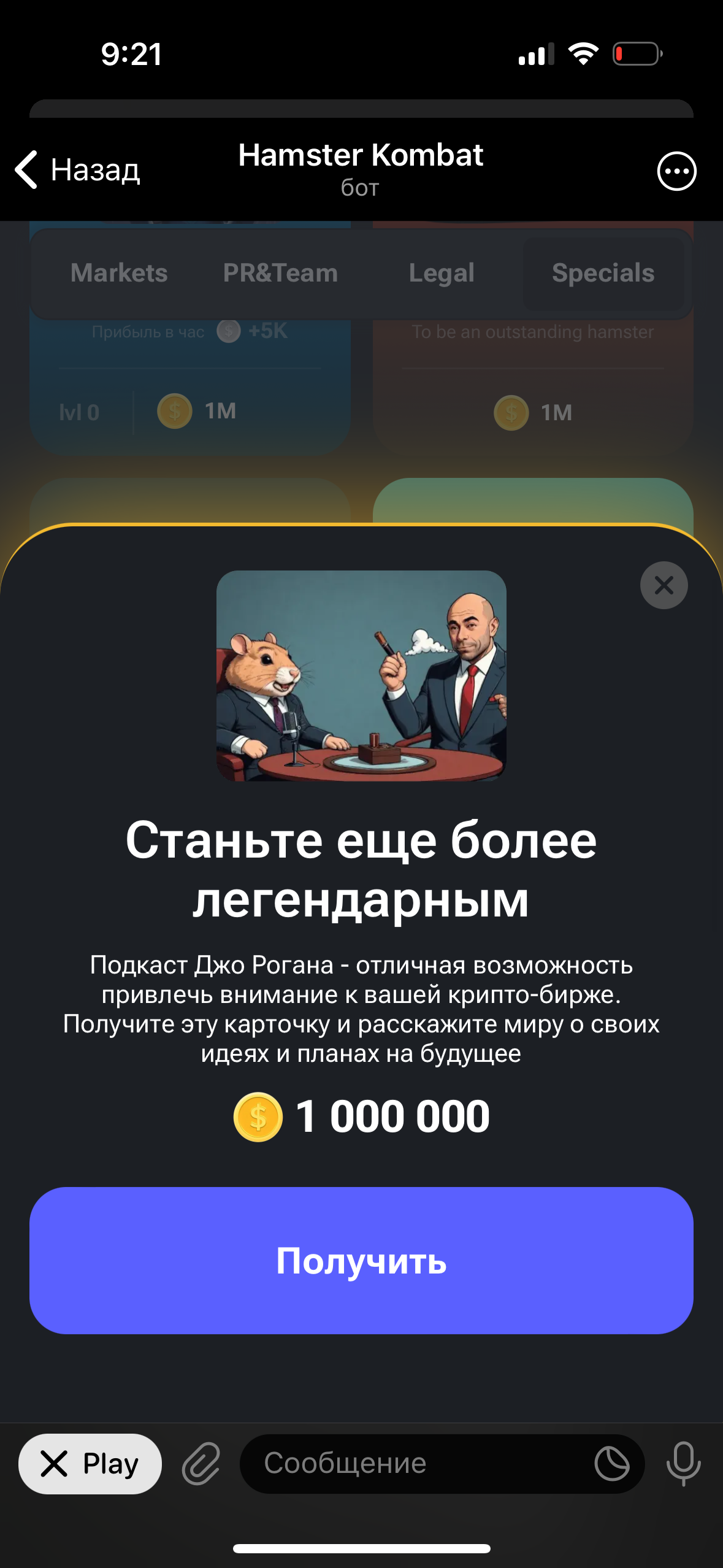This screenshot has height=1568, width=723.
Task: Open the attachment paperclip
Action: tap(201, 1464)
